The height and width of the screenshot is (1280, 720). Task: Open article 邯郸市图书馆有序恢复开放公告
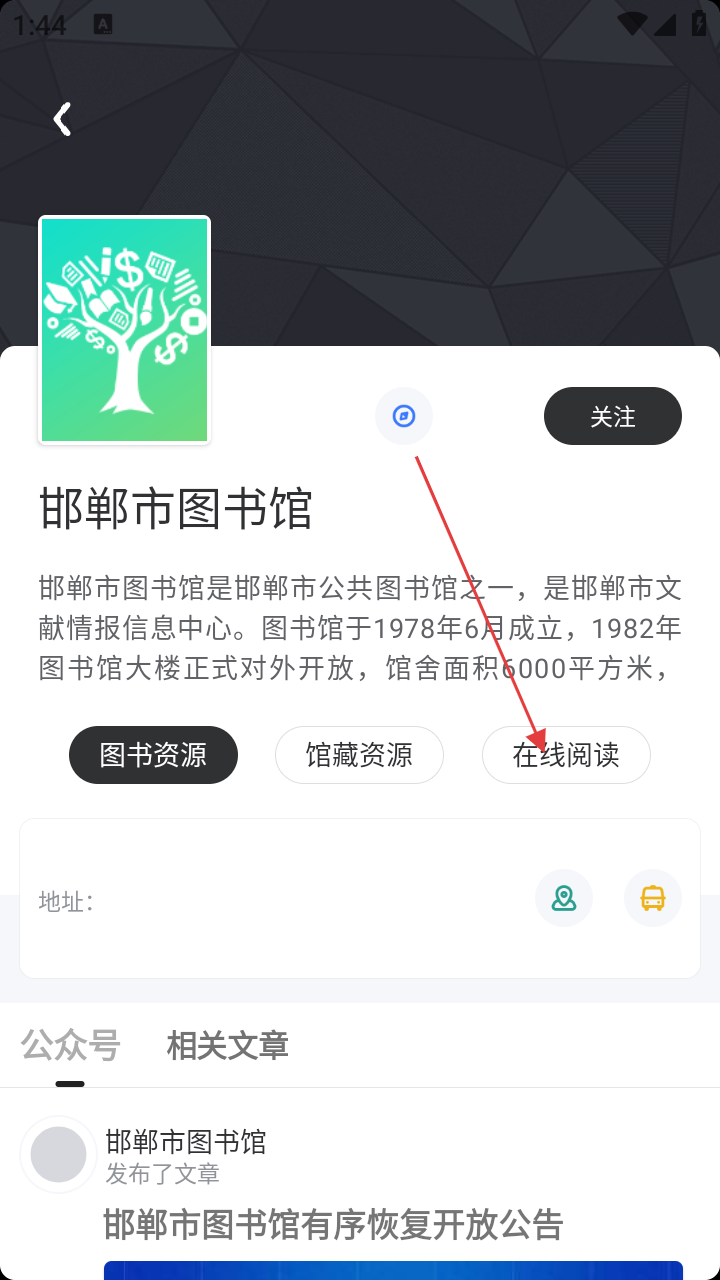(334, 1224)
